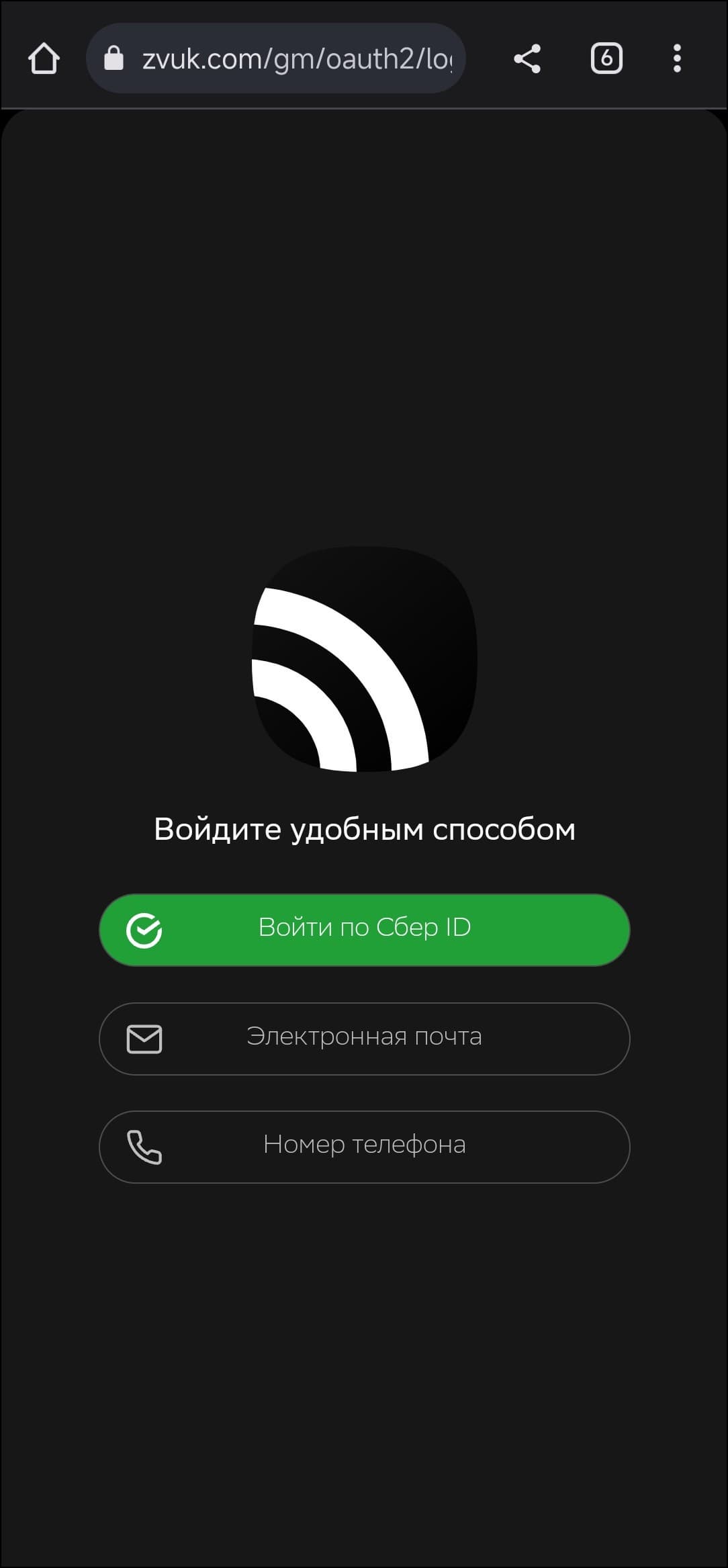Choose Электронная почта login option

click(364, 1039)
